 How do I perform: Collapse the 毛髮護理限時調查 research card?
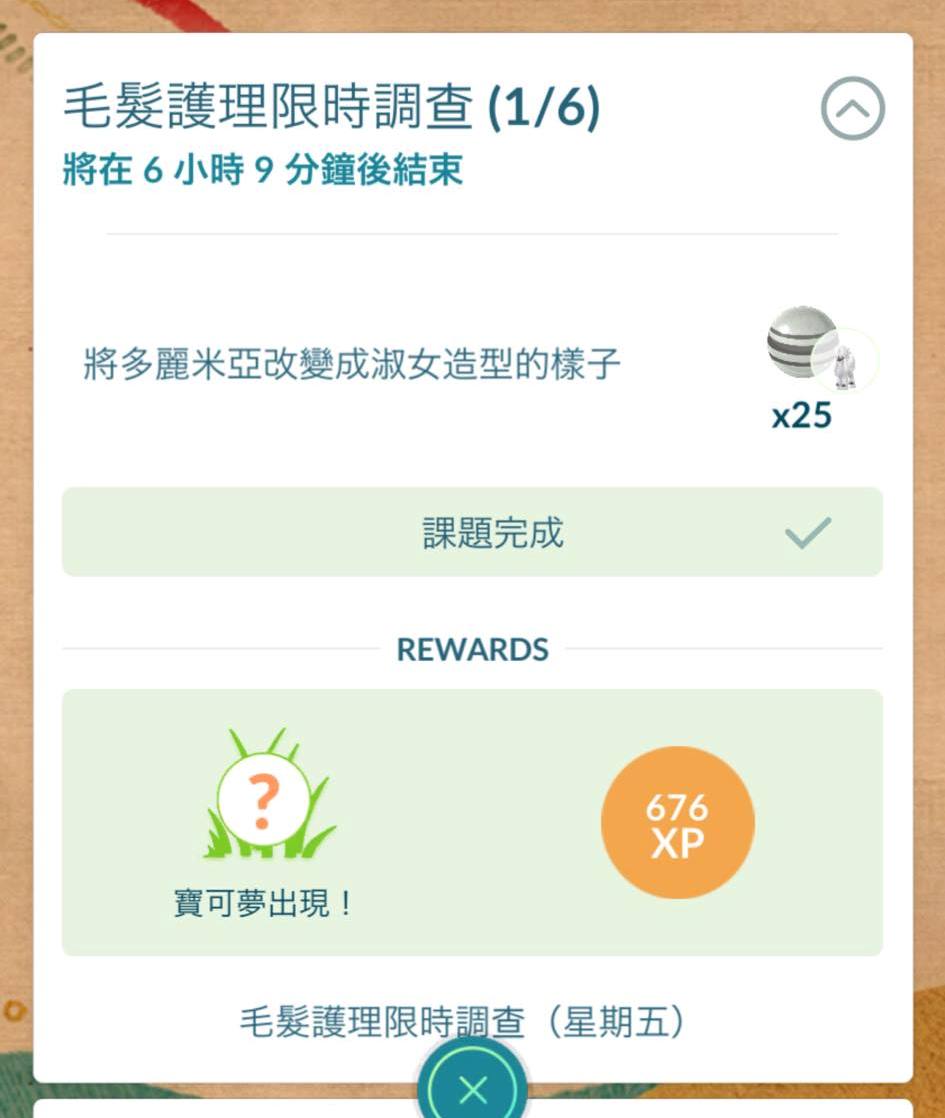coord(852,109)
